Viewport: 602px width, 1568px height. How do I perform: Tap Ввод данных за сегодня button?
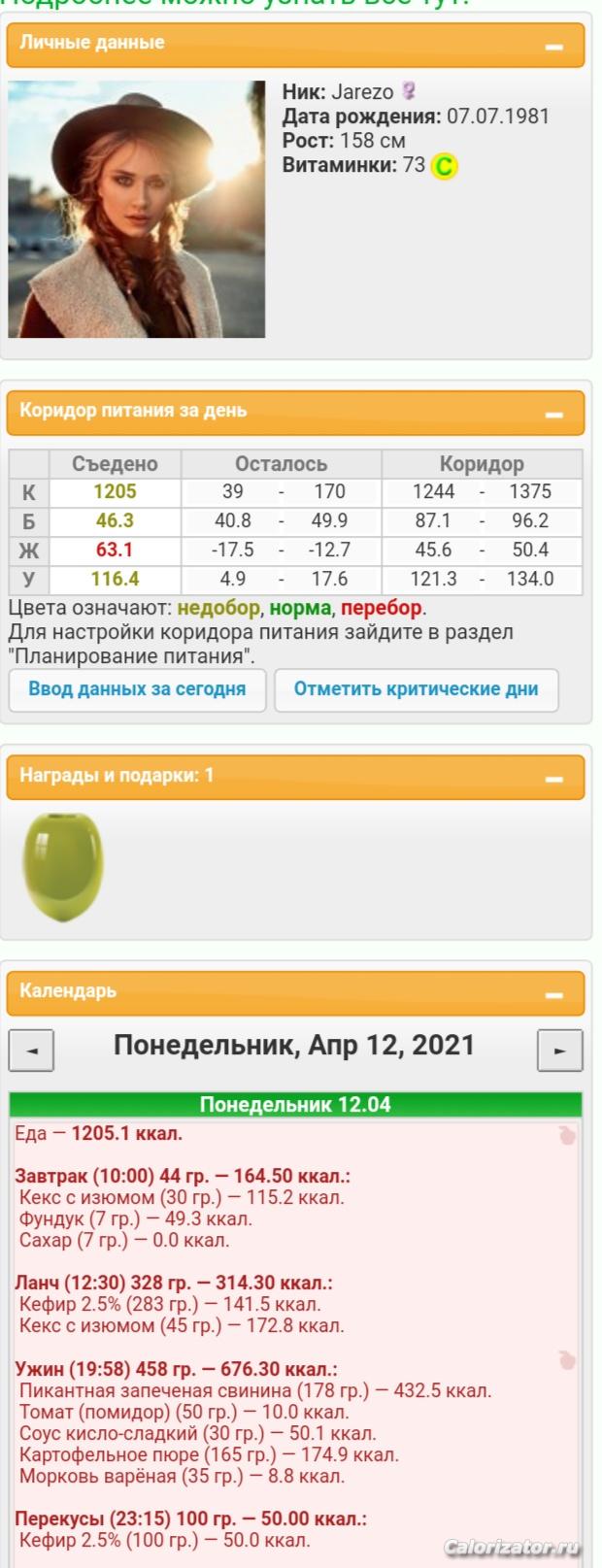(x=137, y=689)
